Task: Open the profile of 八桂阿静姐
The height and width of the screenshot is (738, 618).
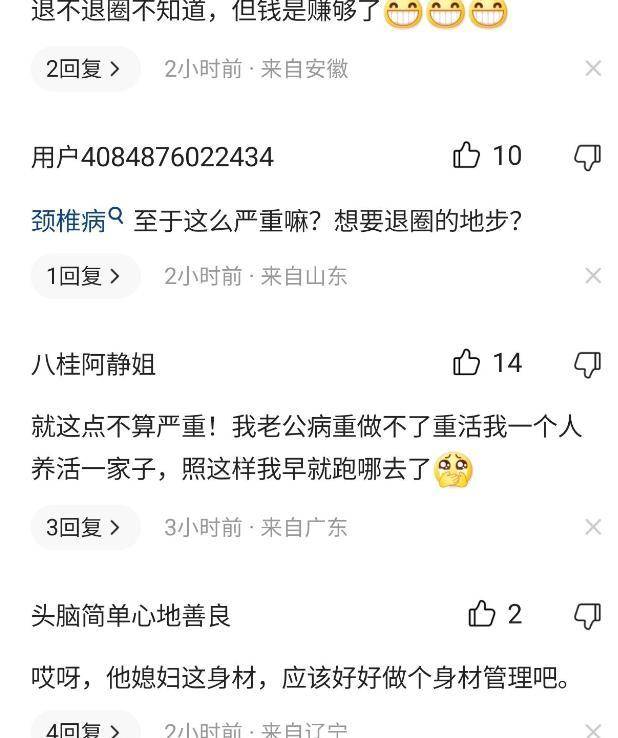Action: click(93, 364)
